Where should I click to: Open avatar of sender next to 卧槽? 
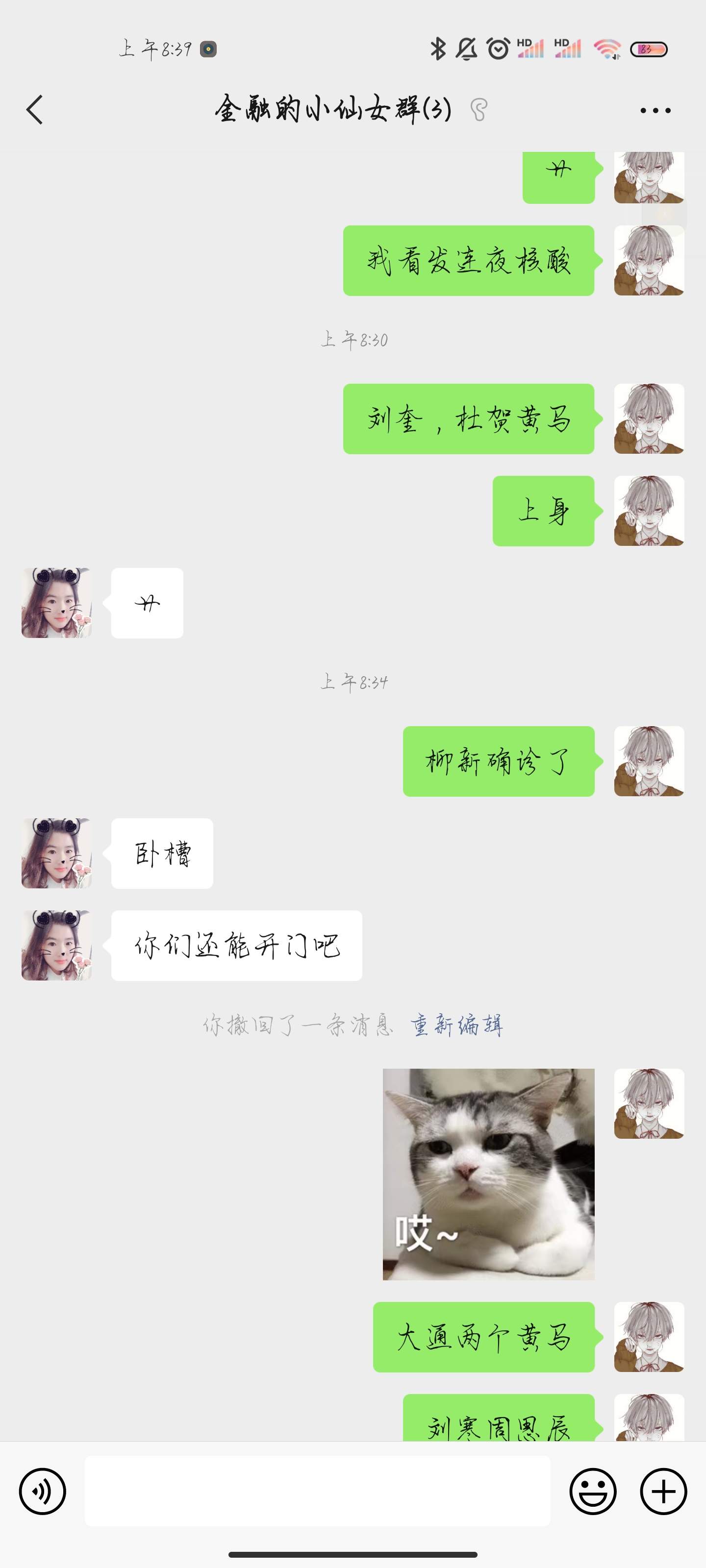(x=57, y=853)
